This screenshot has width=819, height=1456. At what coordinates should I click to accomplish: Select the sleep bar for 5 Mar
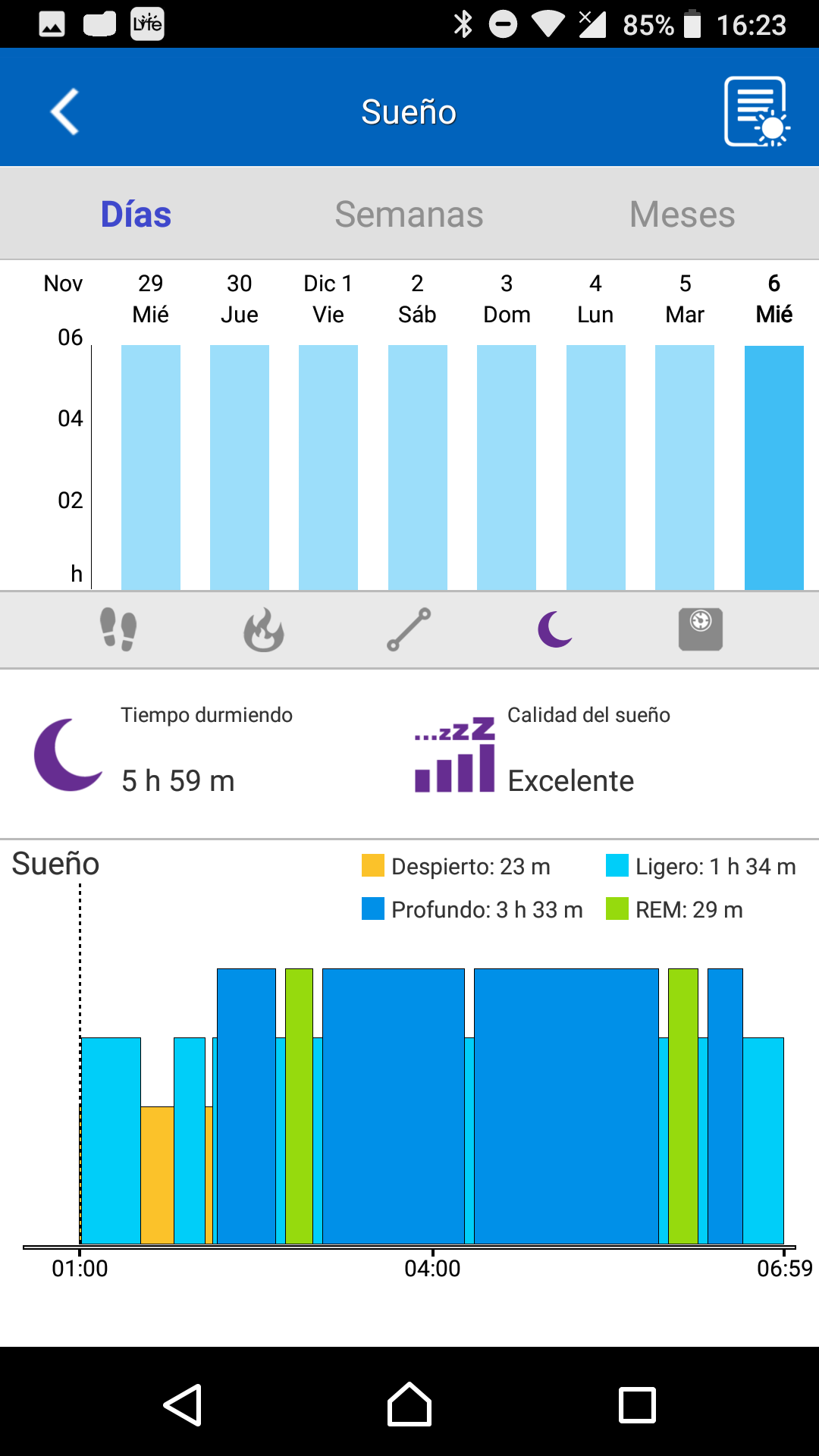[685, 467]
